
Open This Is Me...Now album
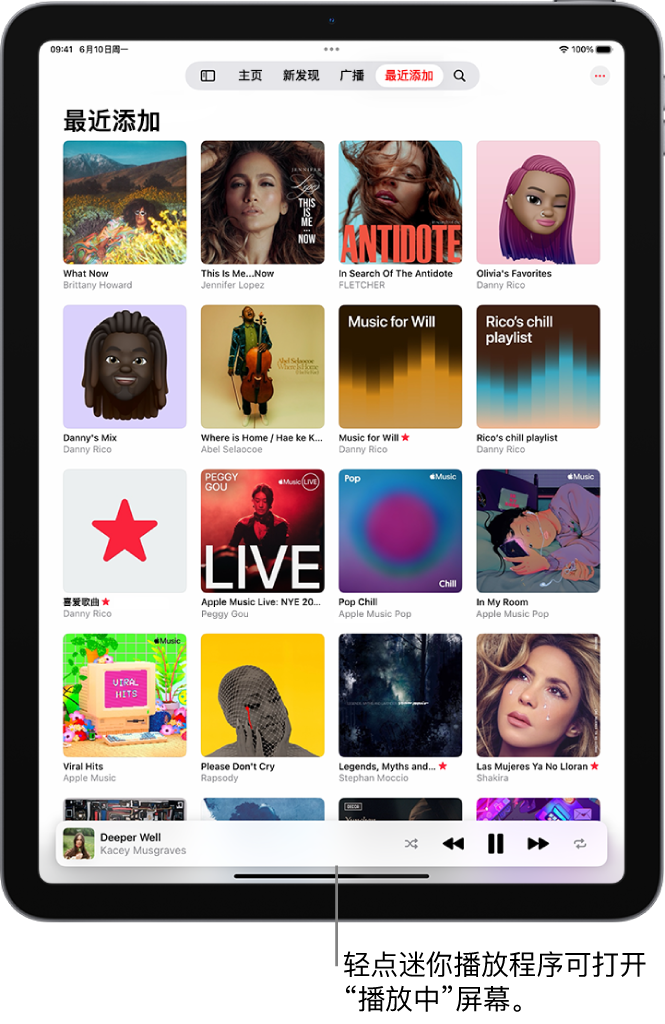point(262,202)
